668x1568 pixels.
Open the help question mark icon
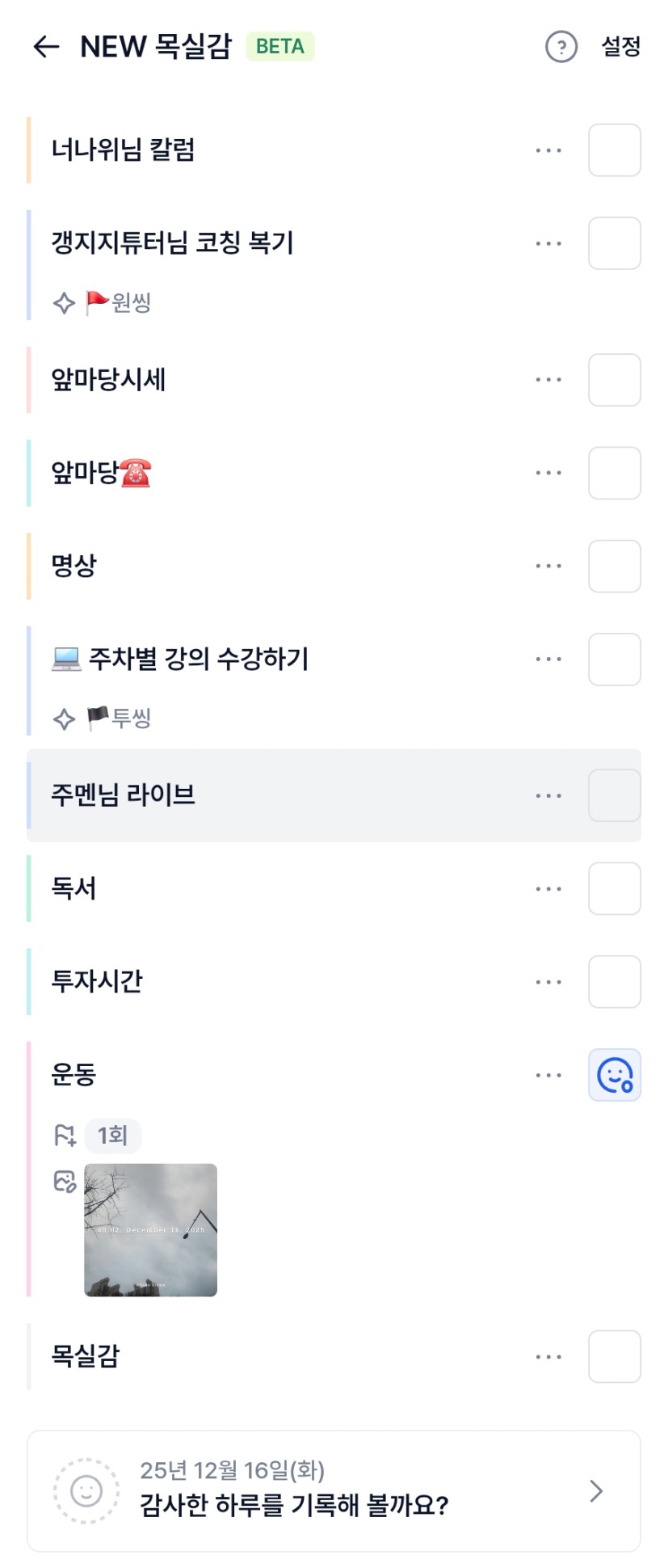coord(561,47)
